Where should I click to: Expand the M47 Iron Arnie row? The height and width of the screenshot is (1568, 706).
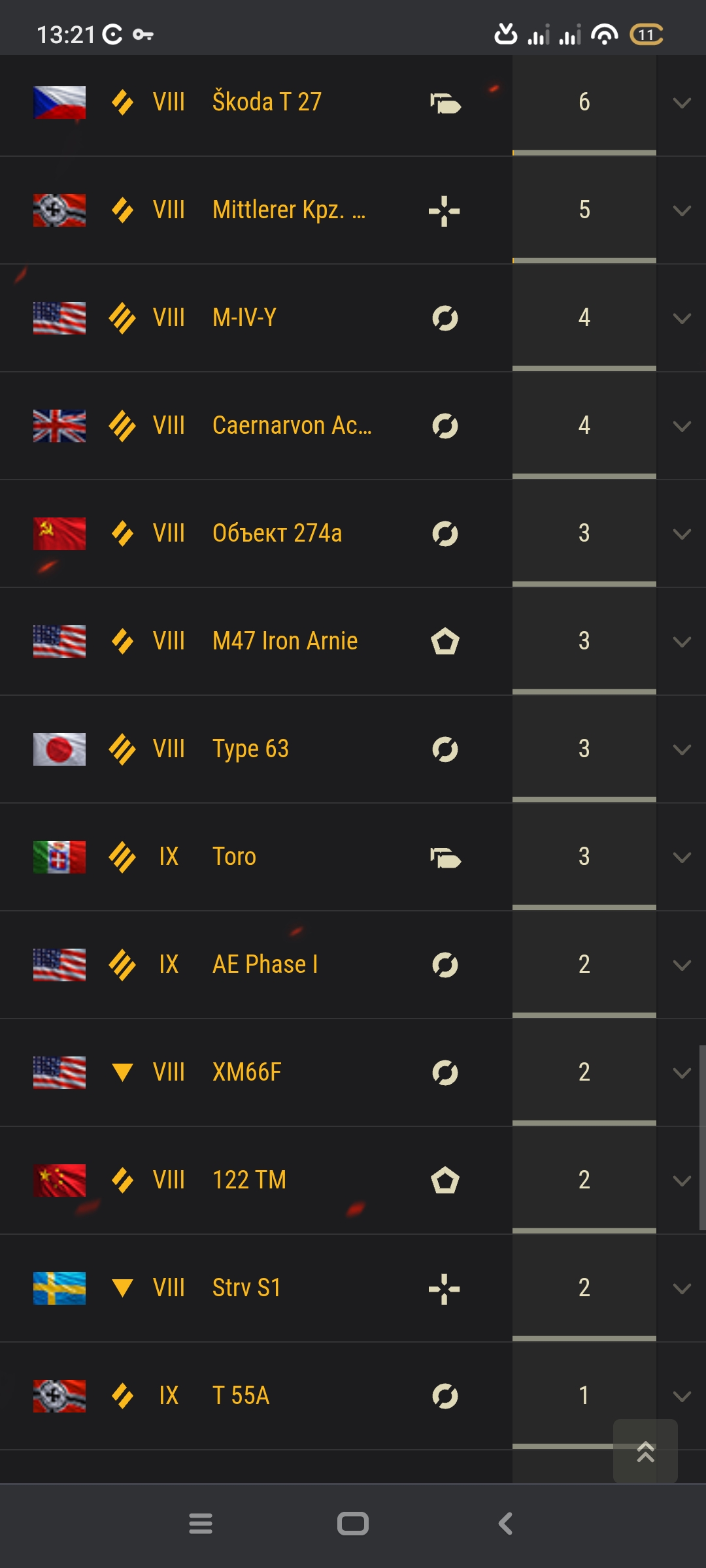[x=682, y=642]
